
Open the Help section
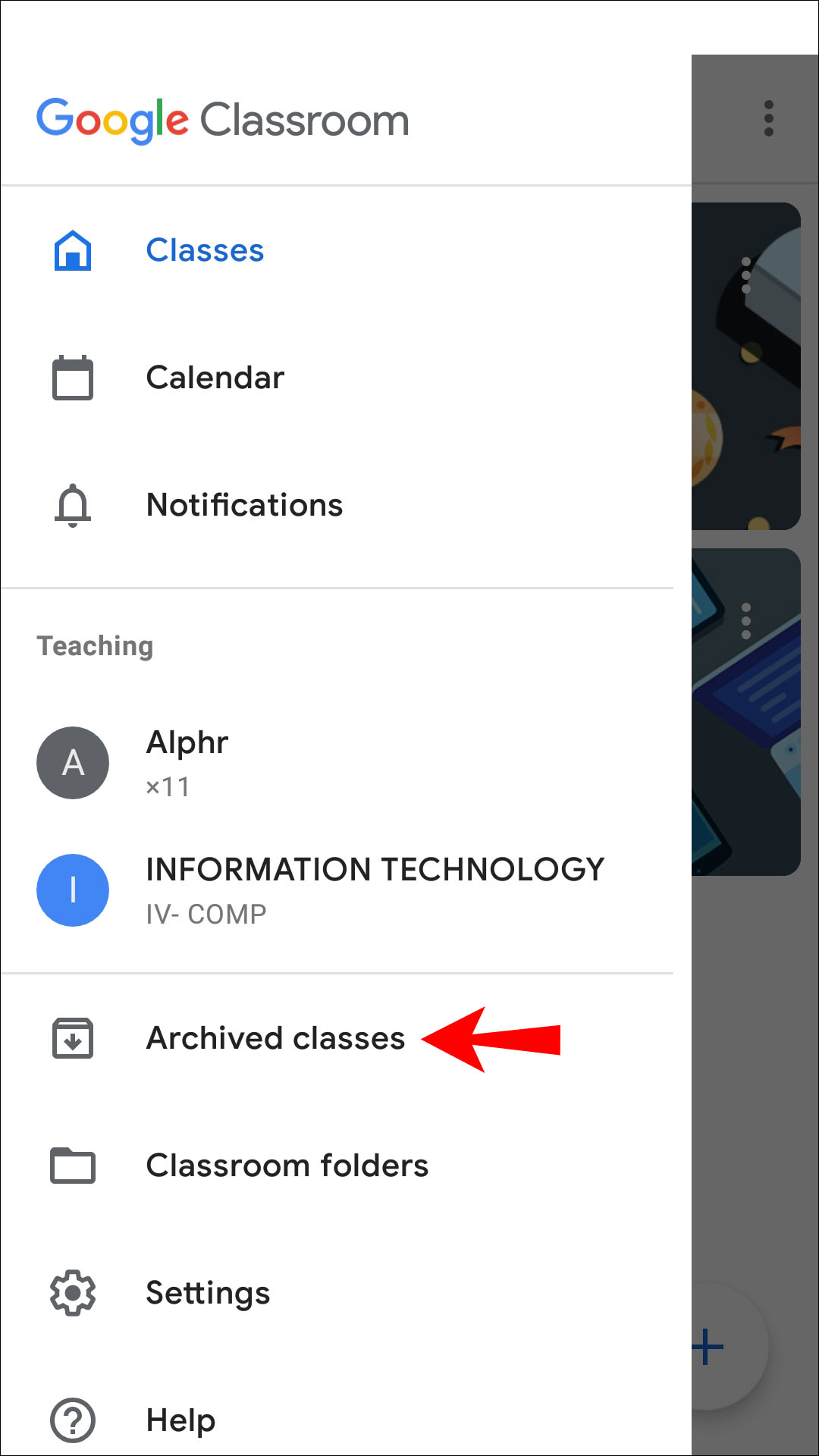click(x=180, y=1420)
